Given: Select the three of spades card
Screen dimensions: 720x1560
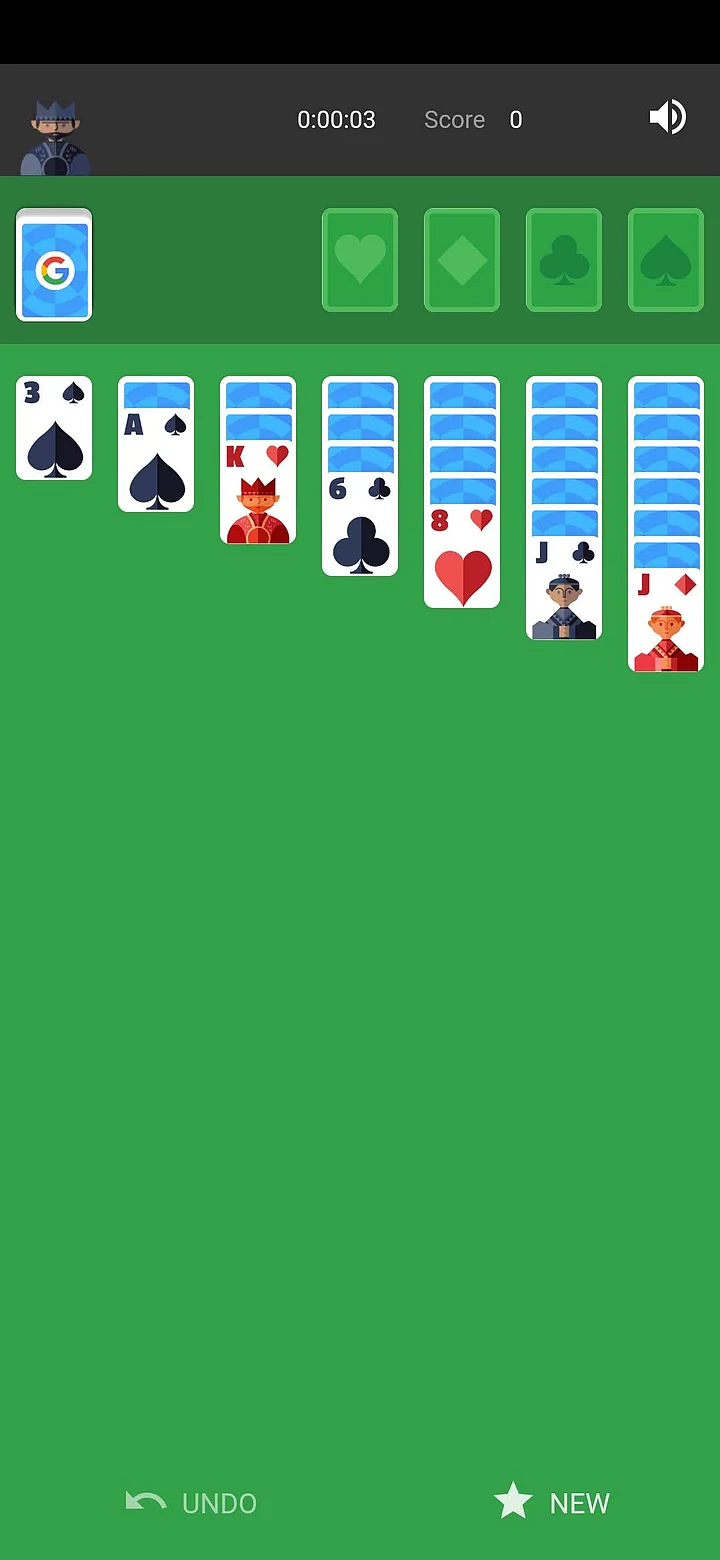Looking at the screenshot, I should coord(54,430).
